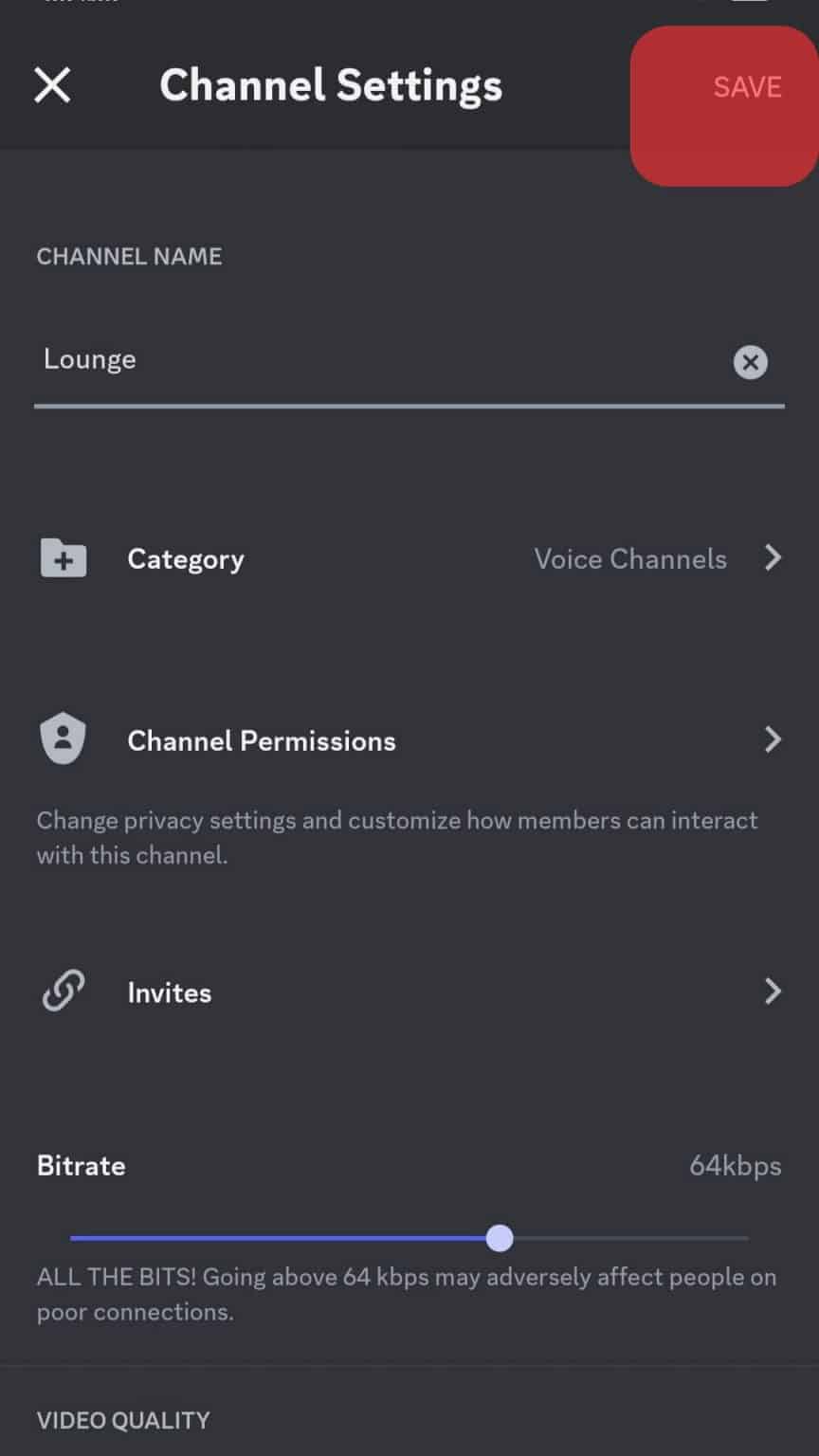Select Voice Channels category value
The height and width of the screenshot is (1456, 819).
point(629,558)
